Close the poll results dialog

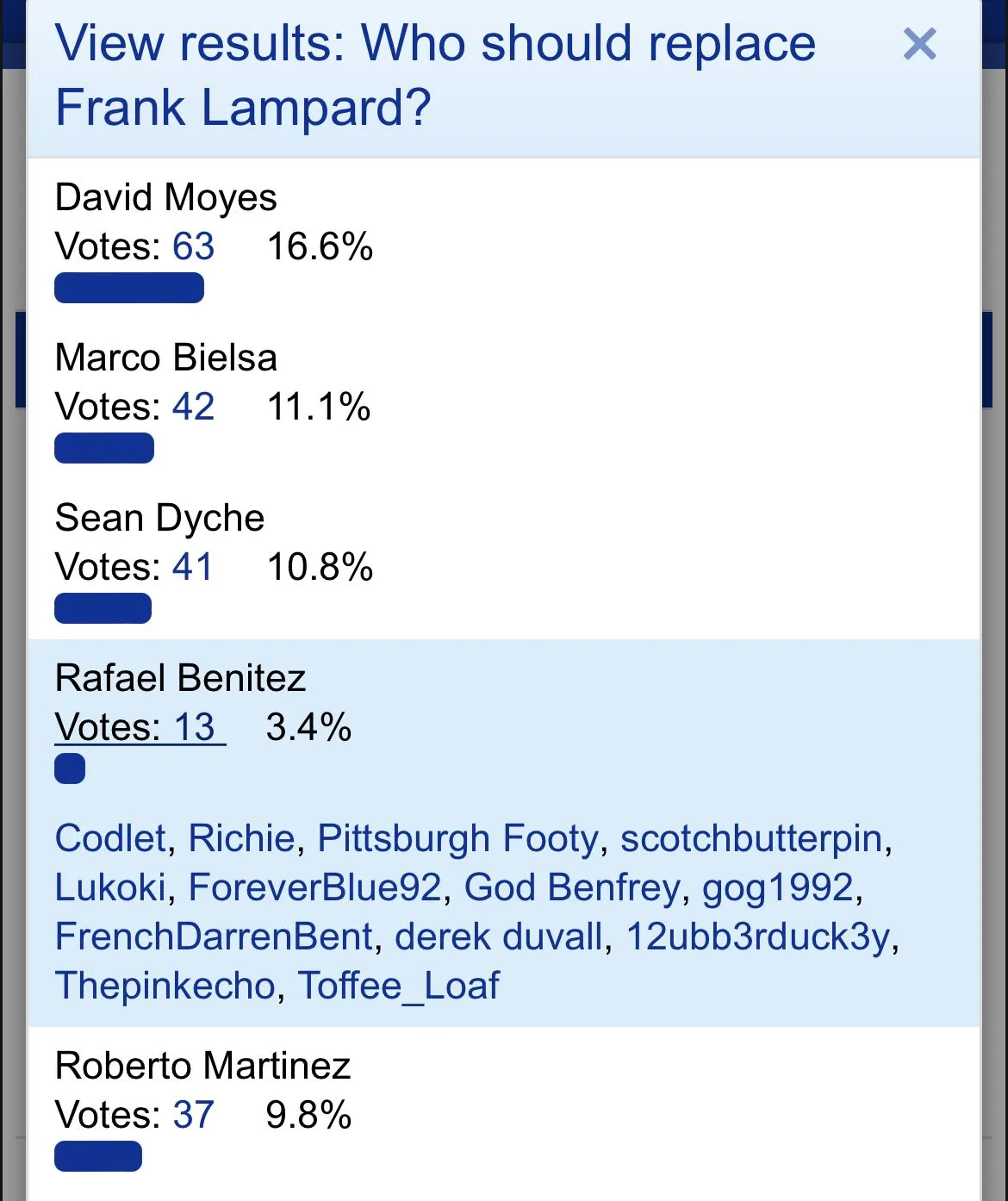tap(919, 44)
